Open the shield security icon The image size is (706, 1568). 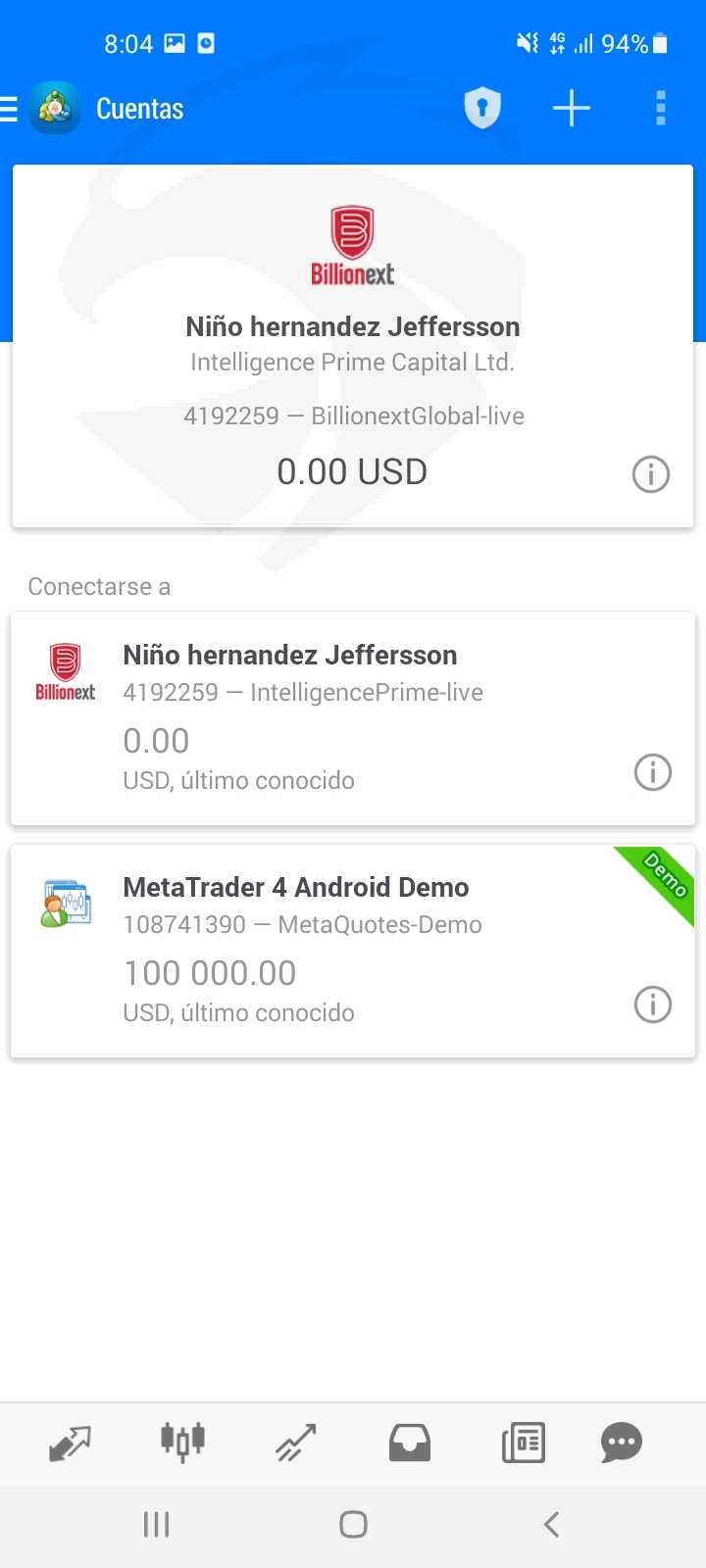[x=481, y=108]
